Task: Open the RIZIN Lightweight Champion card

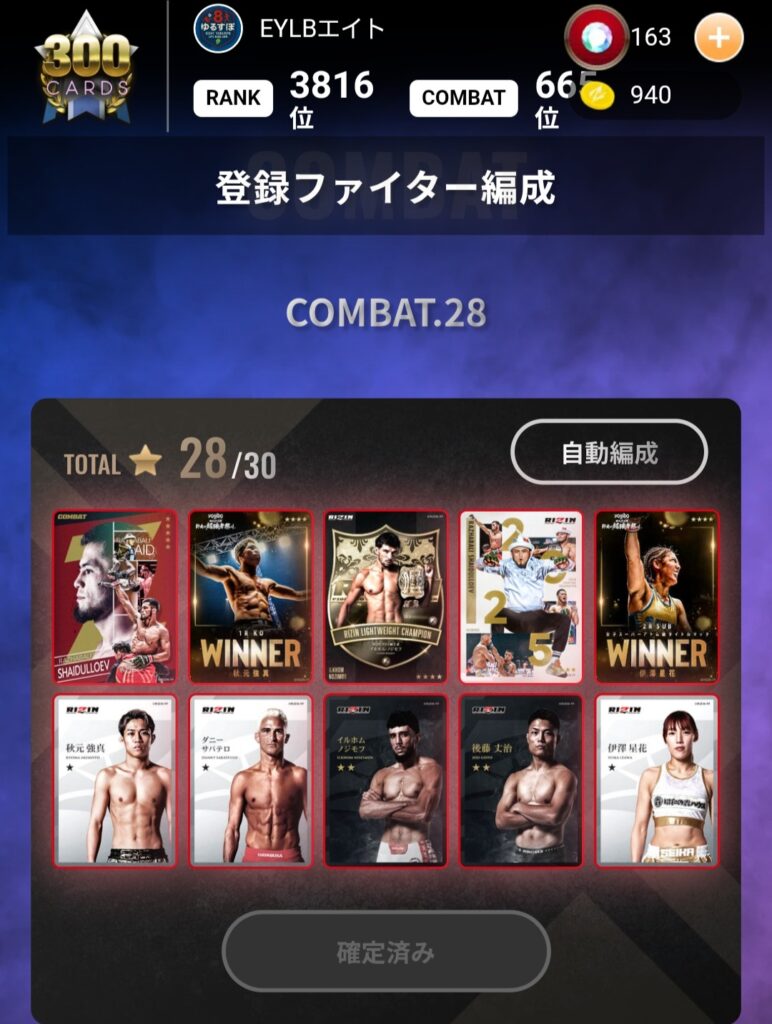Action: click(x=386, y=597)
